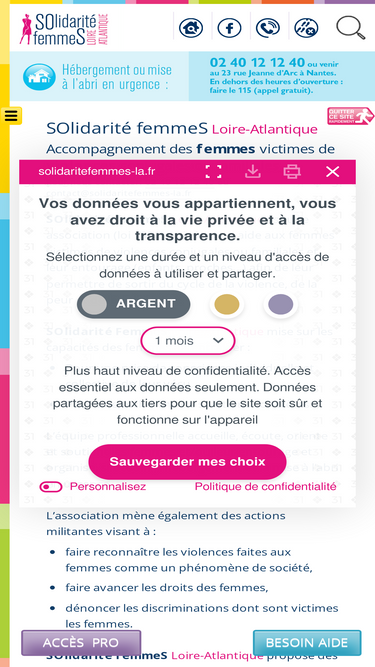
Task: Select the Argent privacy level
Action: (x=134, y=304)
